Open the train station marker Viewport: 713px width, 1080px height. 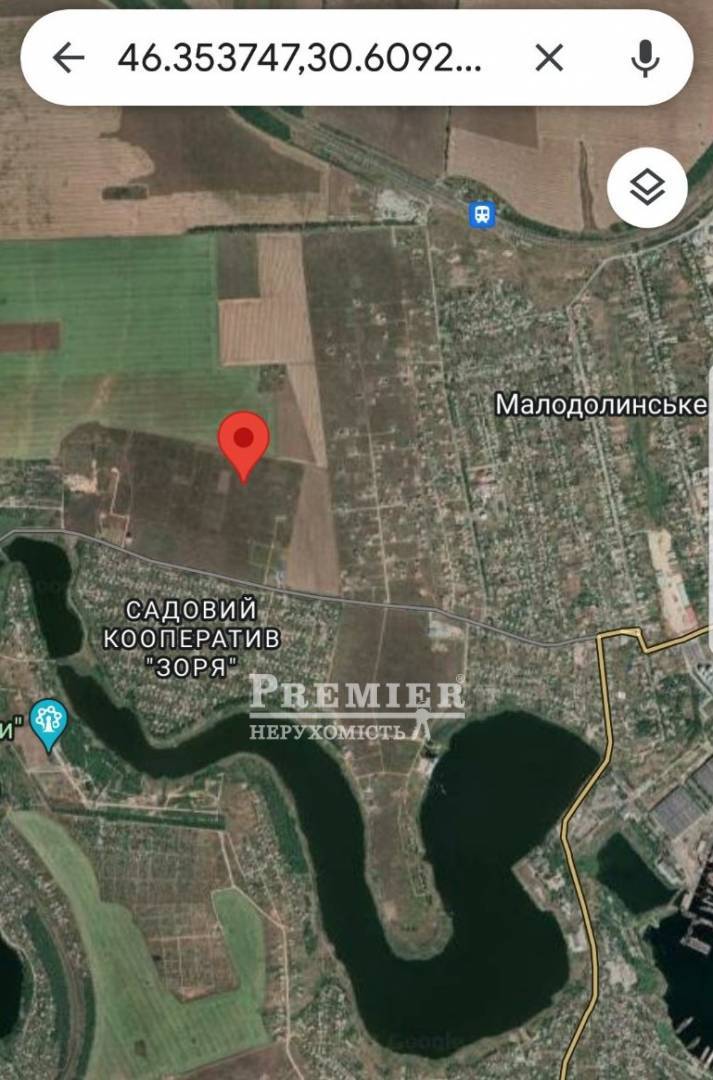[483, 213]
